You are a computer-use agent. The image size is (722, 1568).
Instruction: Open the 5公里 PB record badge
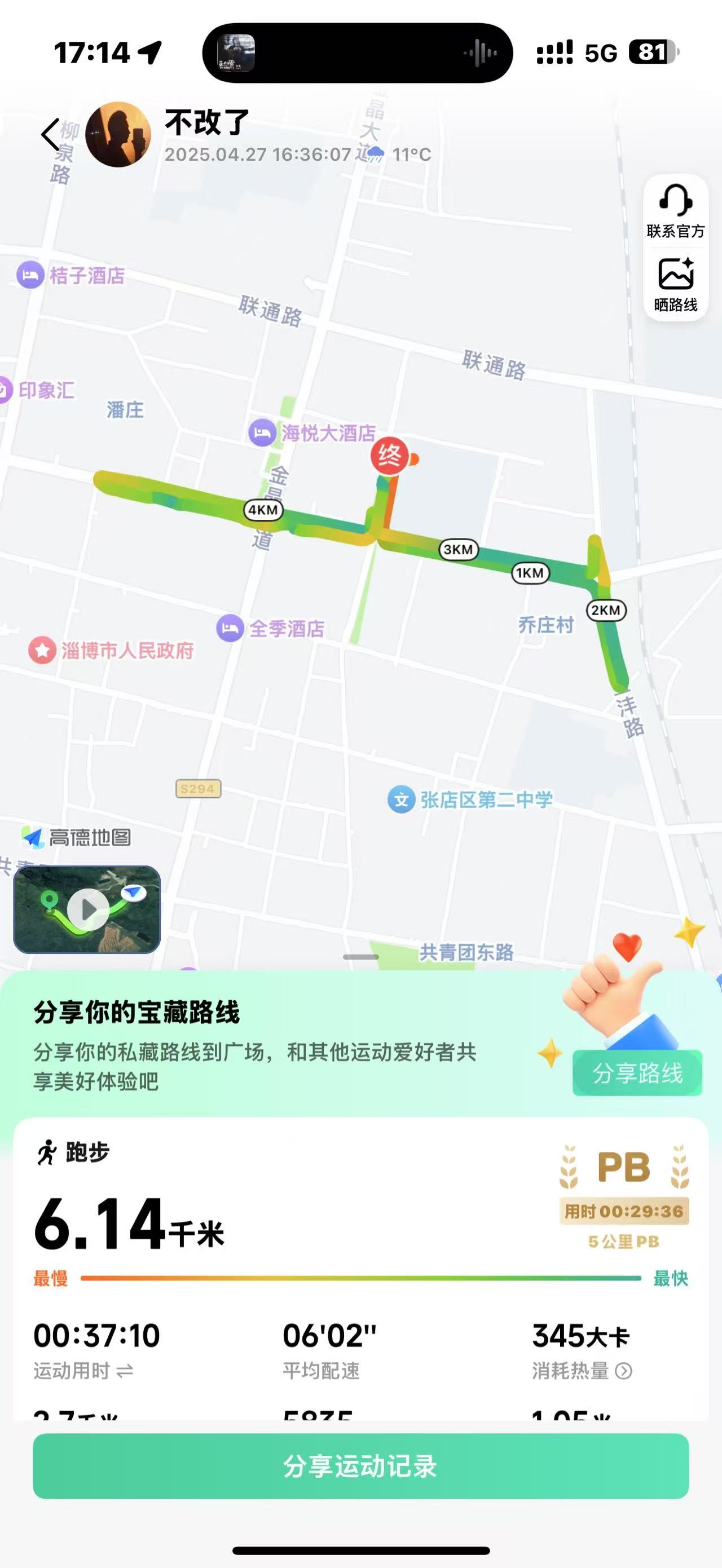click(624, 1196)
